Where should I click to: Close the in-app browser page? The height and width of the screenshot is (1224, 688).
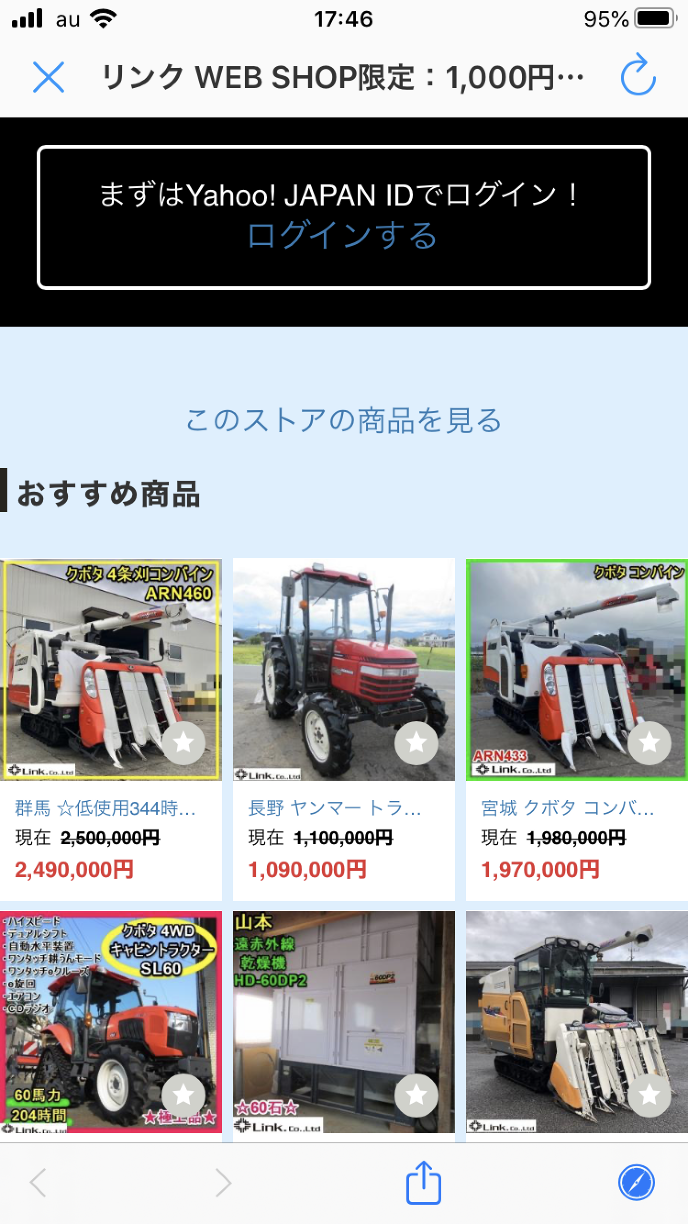pyautogui.click(x=48, y=77)
